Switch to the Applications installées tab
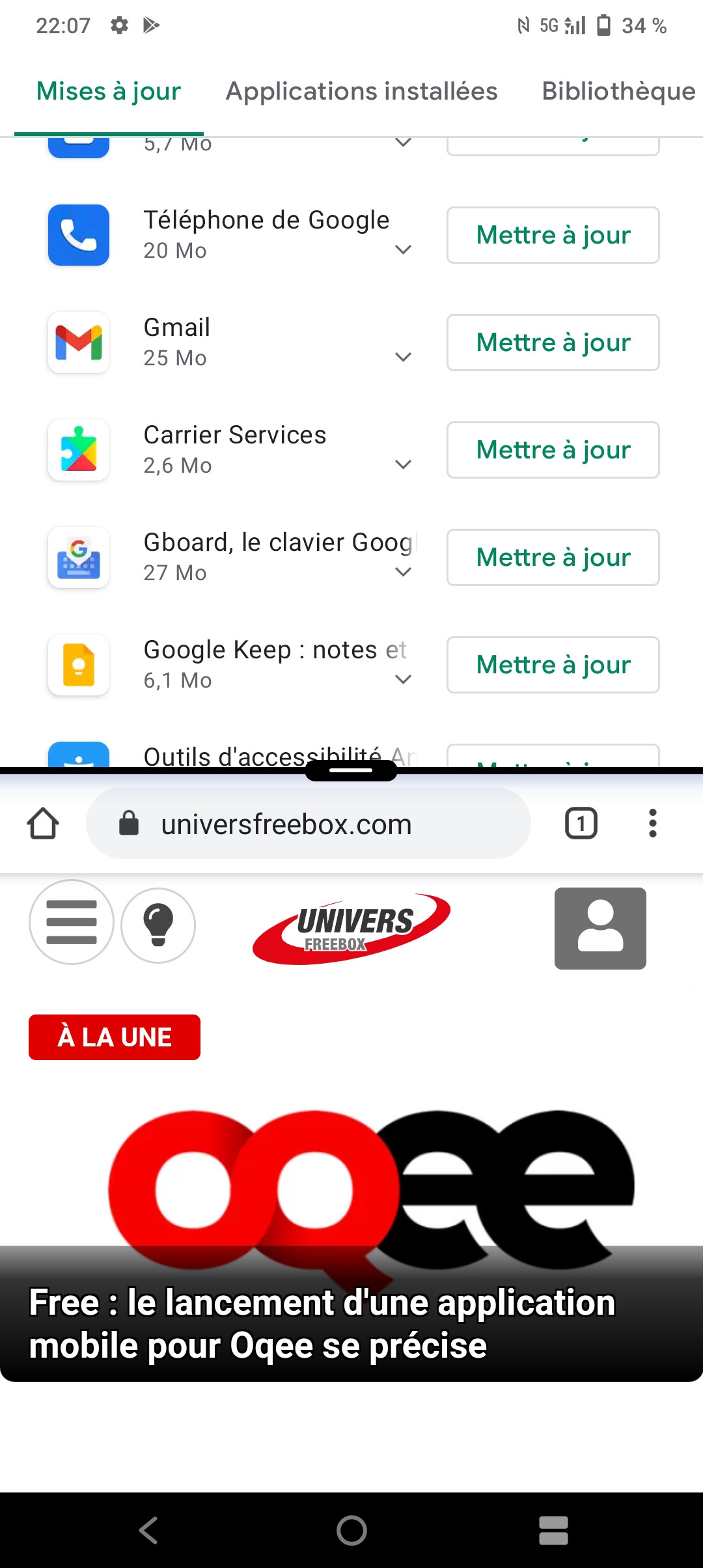The height and width of the screenshot is (1568, 703). pyautogui.click(x=361, y=92)
